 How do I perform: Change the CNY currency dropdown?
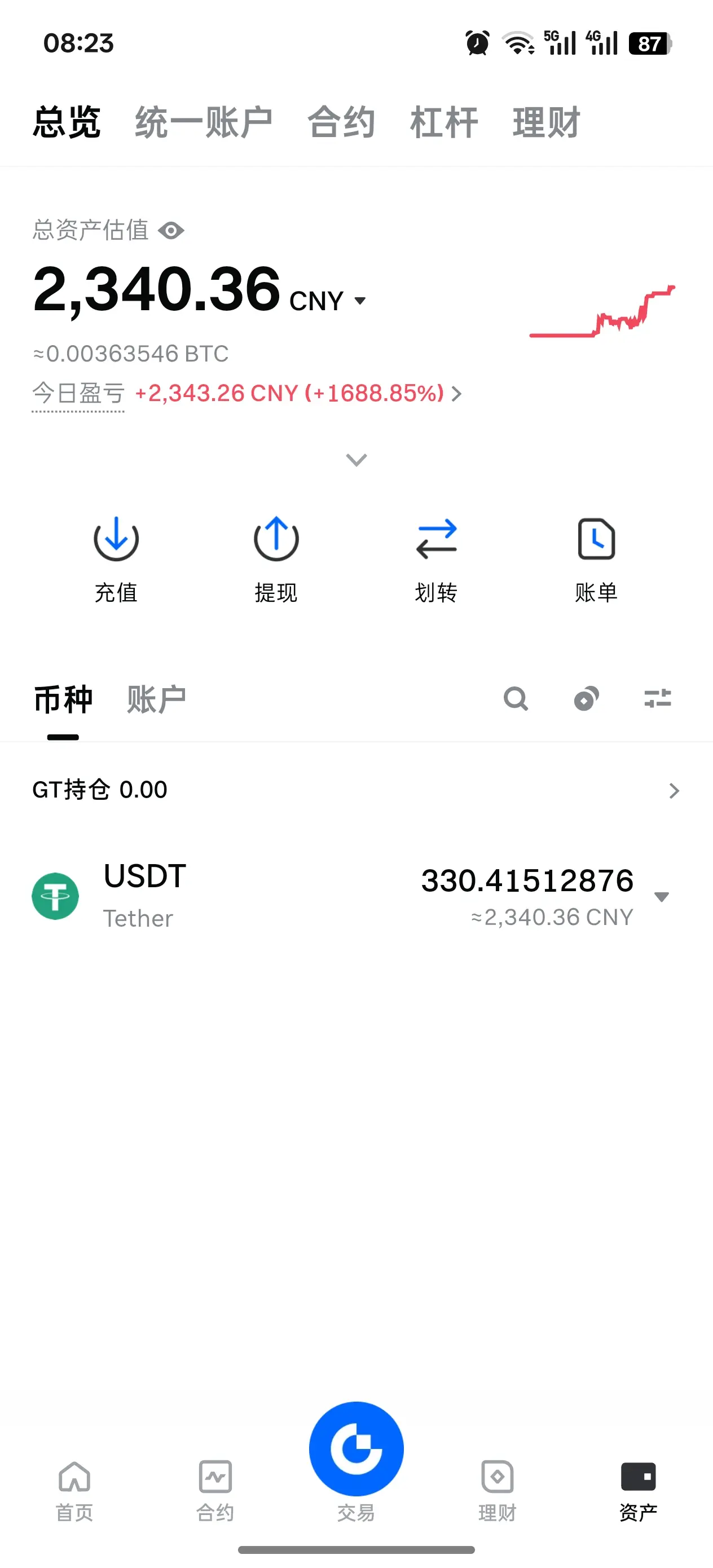click(328, 301)
